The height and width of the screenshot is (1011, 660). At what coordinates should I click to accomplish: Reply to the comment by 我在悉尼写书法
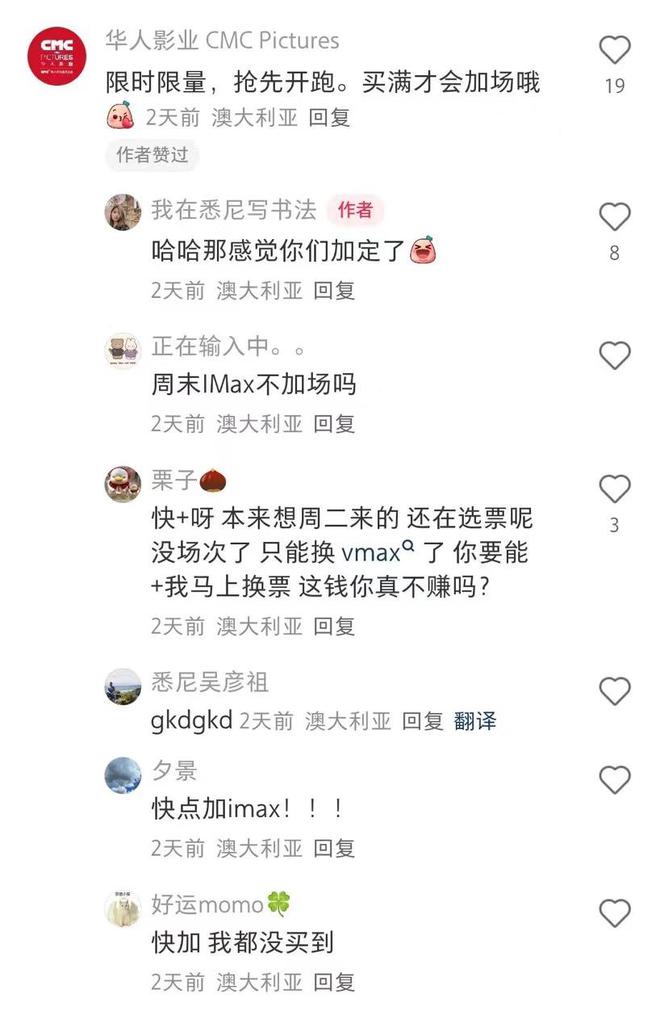pyautogui.click(x=334, y=291)
